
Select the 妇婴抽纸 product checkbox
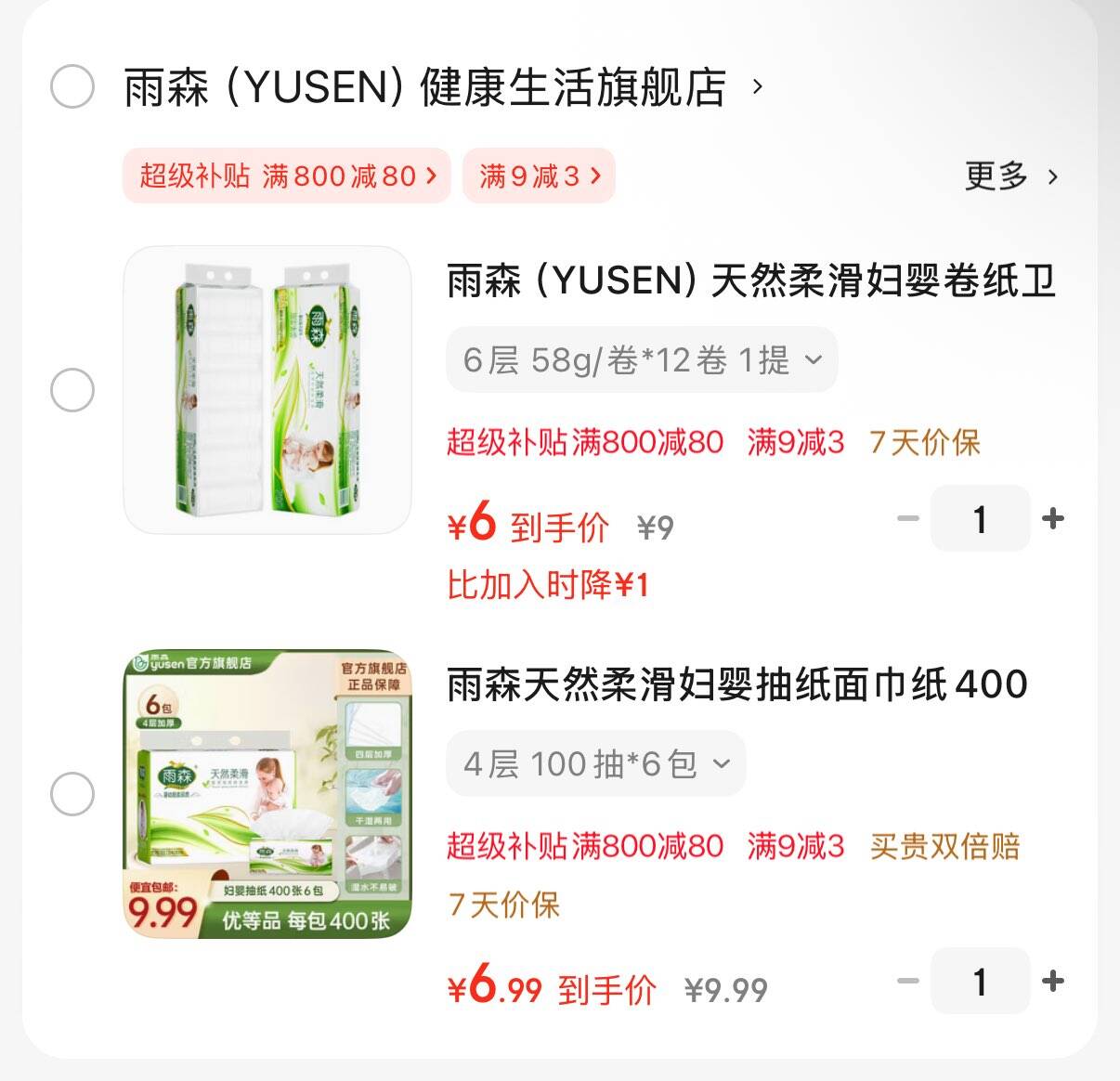coord(72,794)
